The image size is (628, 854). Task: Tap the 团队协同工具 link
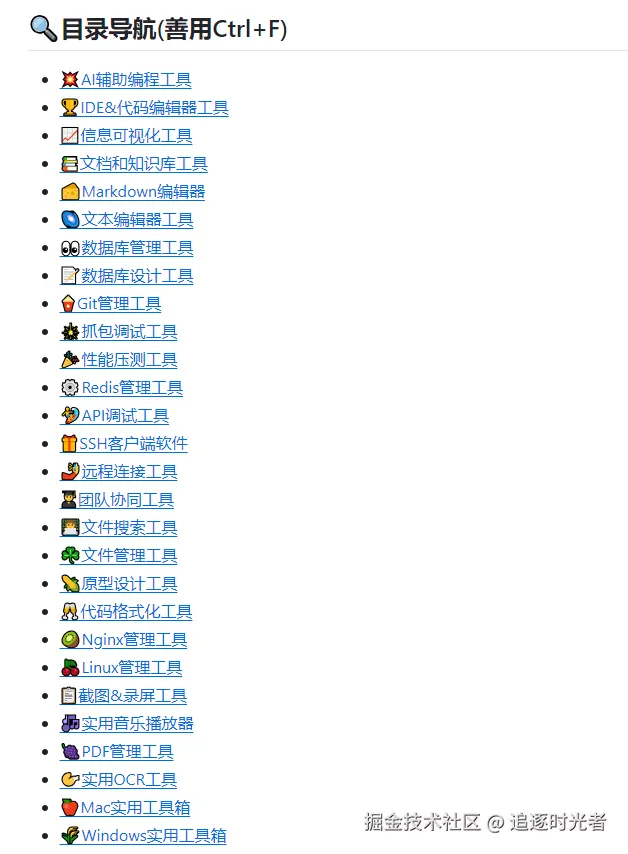click(x=126, y=500)
